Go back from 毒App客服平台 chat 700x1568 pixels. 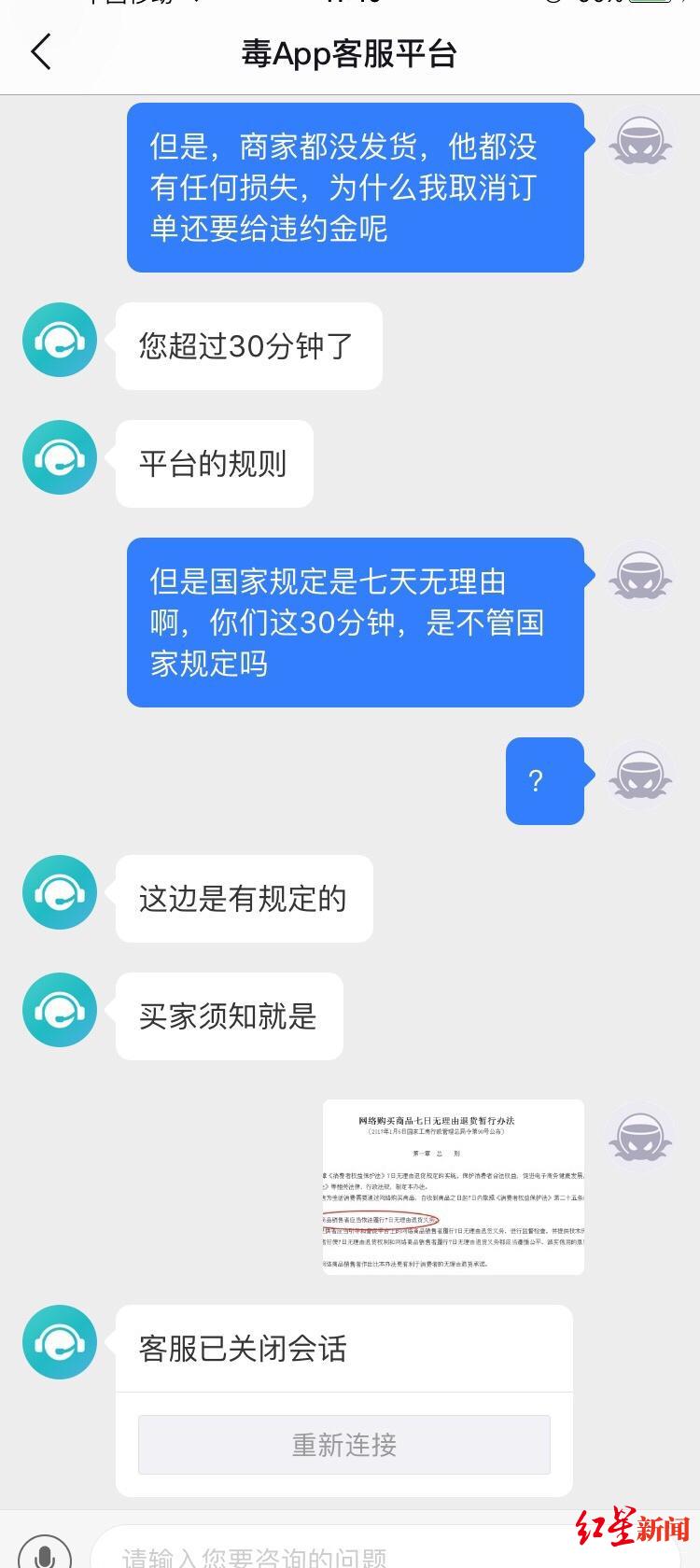pos(41,52)
